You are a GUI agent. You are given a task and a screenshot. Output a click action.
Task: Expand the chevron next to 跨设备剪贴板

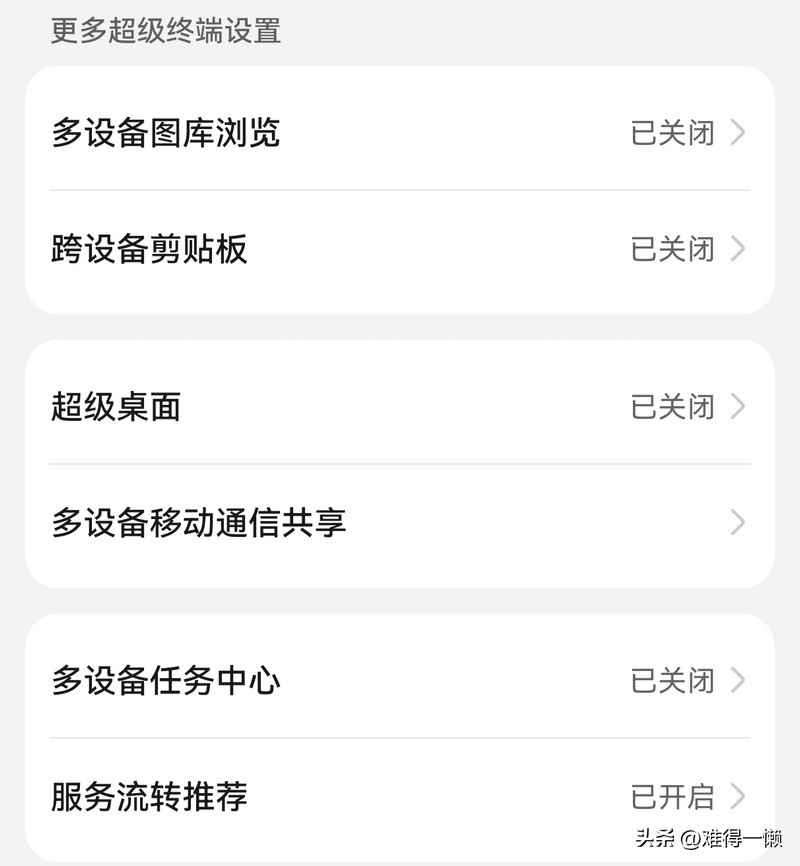[x=738, y=249]
